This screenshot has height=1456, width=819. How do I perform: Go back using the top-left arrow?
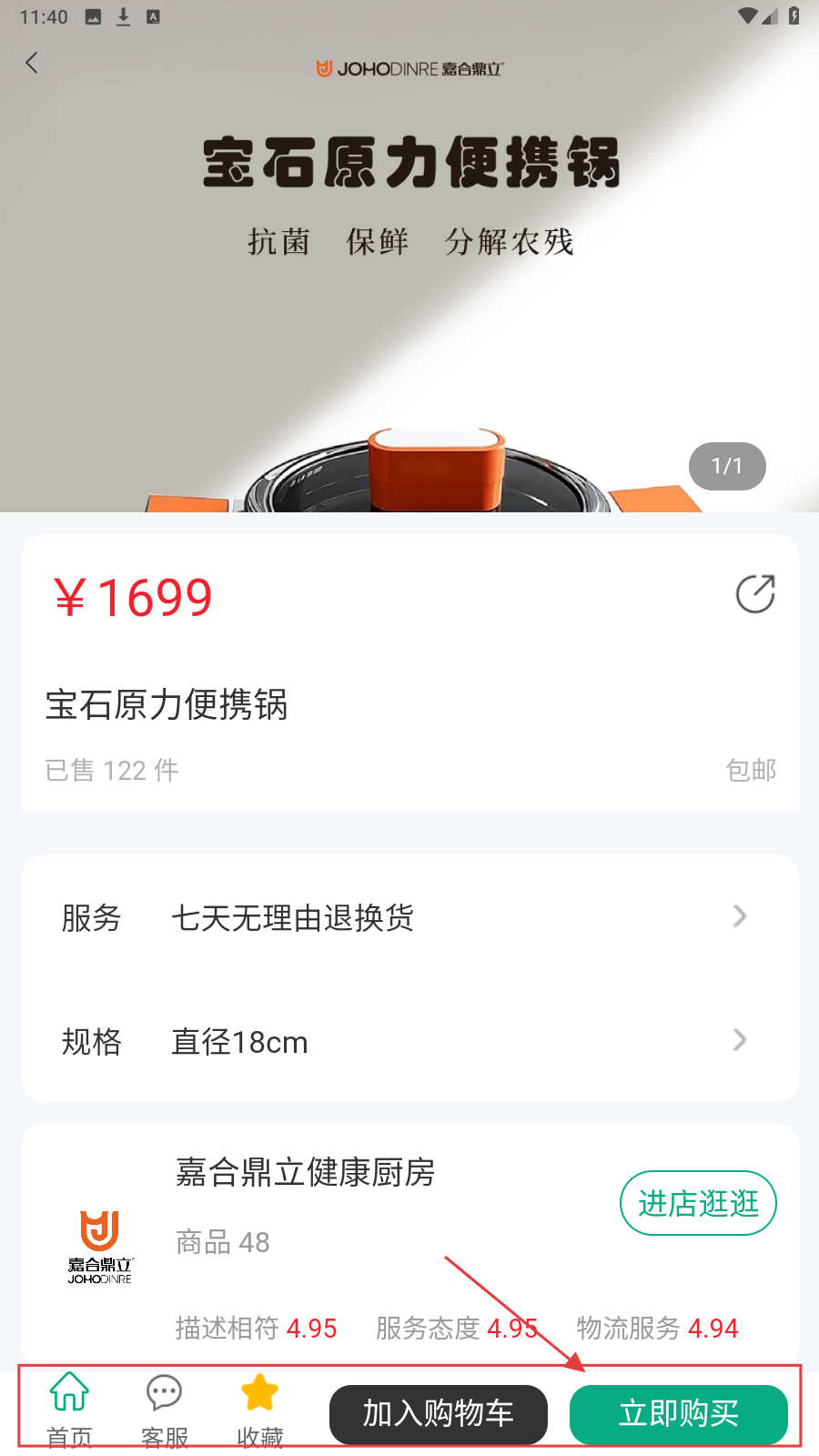[33, 63]
